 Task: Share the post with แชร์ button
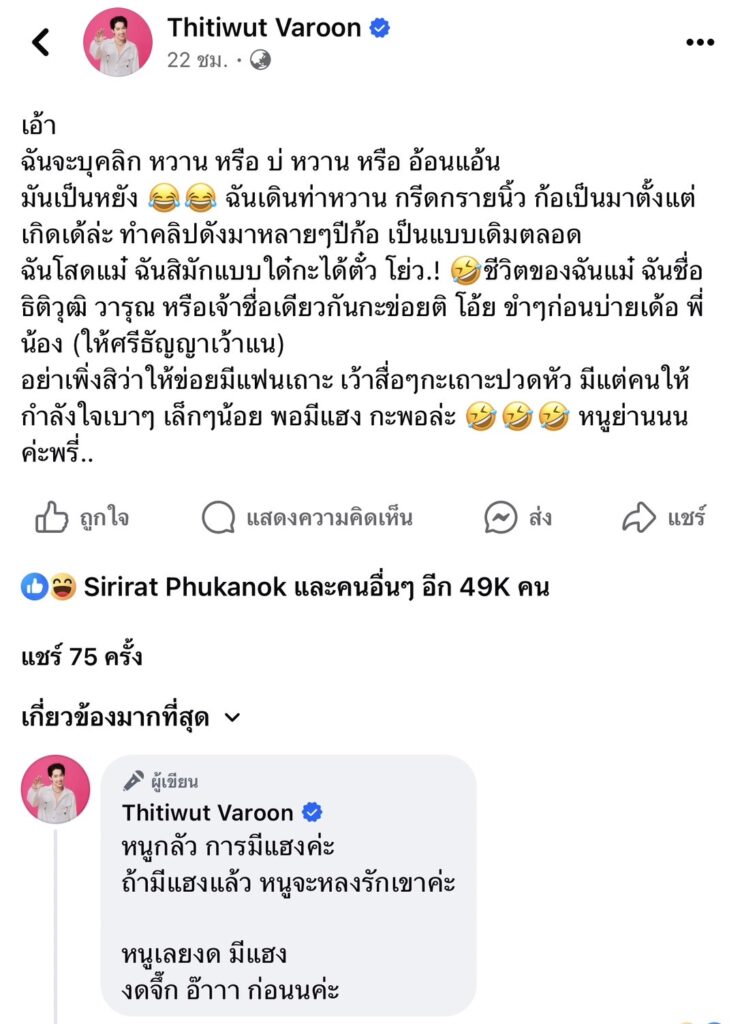(664, 518)
